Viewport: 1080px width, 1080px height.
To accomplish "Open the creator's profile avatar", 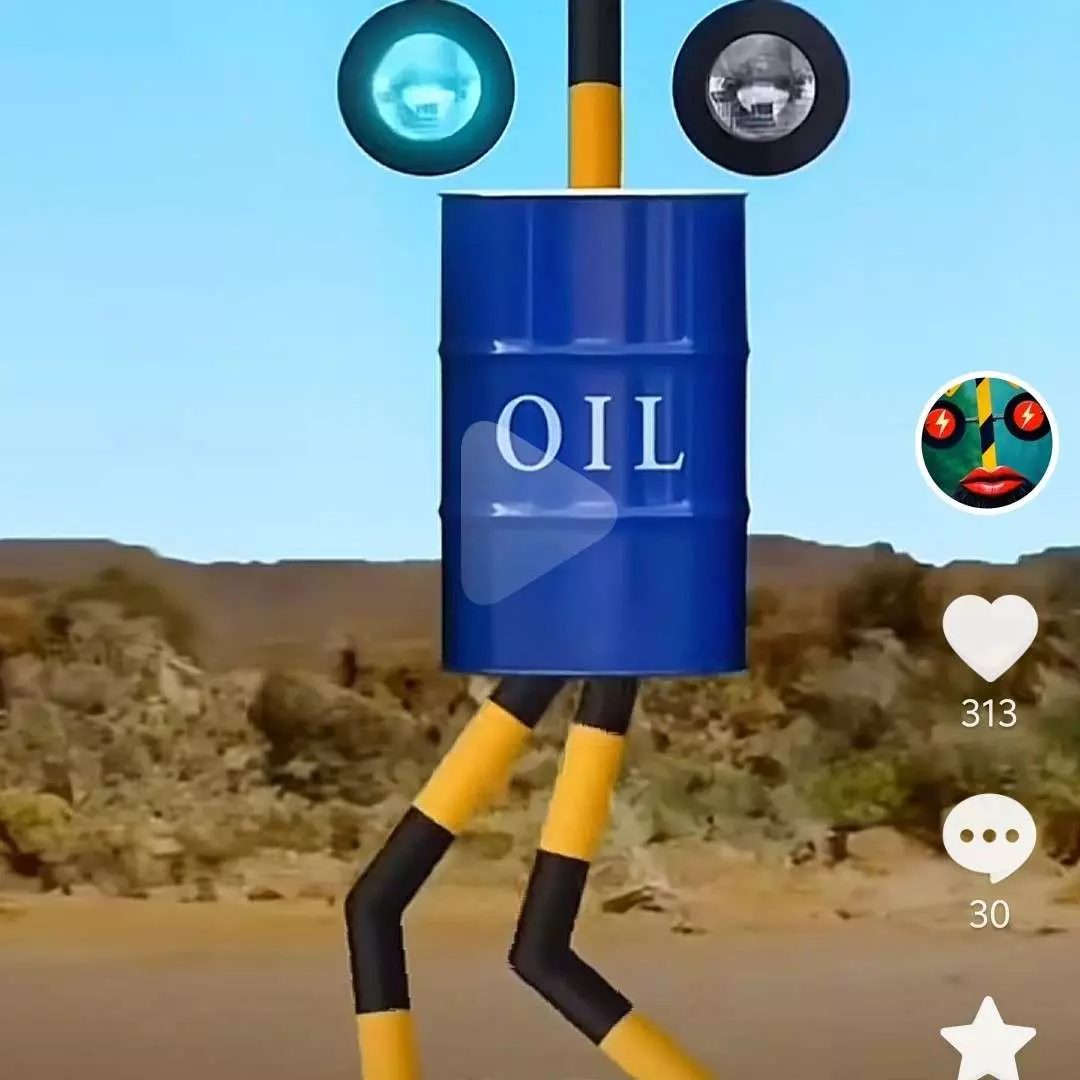I will click(x=987, y=443).
